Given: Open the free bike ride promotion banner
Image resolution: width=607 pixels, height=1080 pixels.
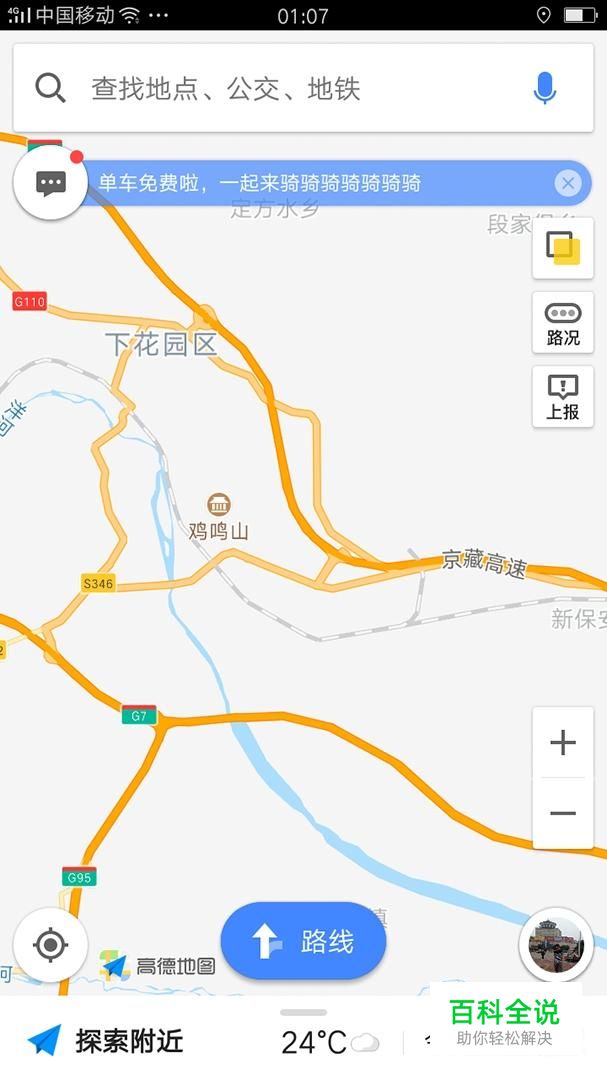Looking at the screenshot, I should coord(300,183).
